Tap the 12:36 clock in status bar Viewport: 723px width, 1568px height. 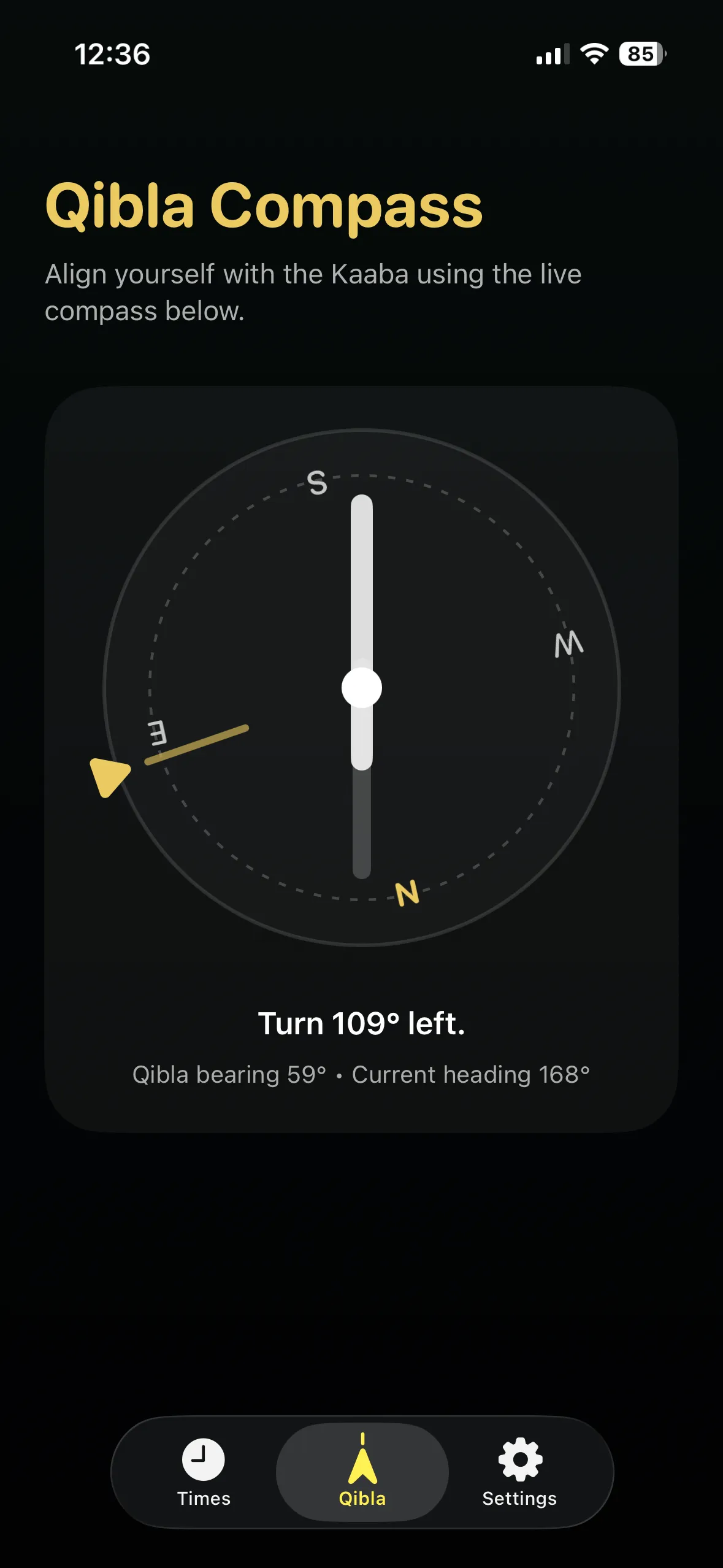(112, 55)
